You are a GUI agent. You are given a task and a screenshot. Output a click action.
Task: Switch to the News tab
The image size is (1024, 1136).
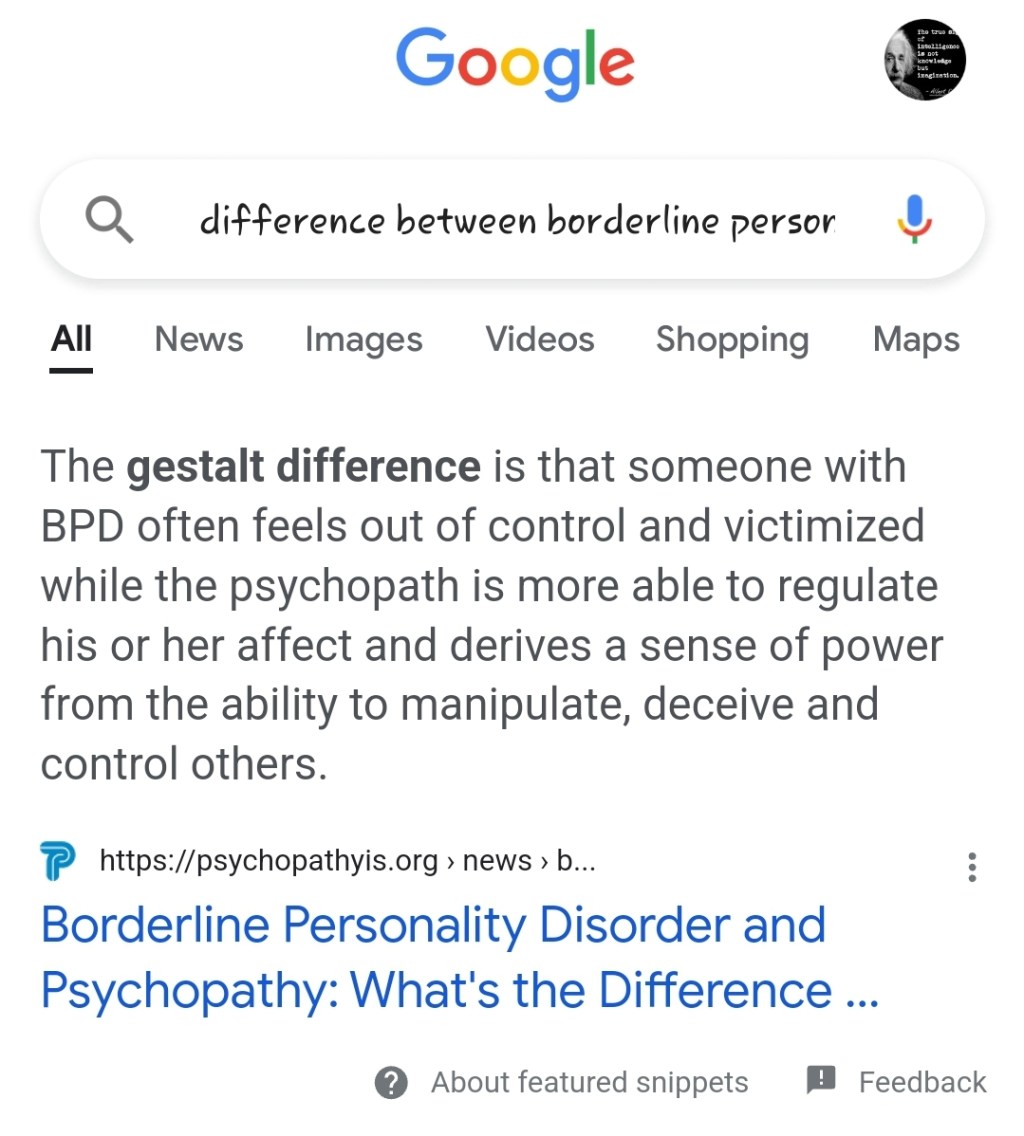pos(198,340)
